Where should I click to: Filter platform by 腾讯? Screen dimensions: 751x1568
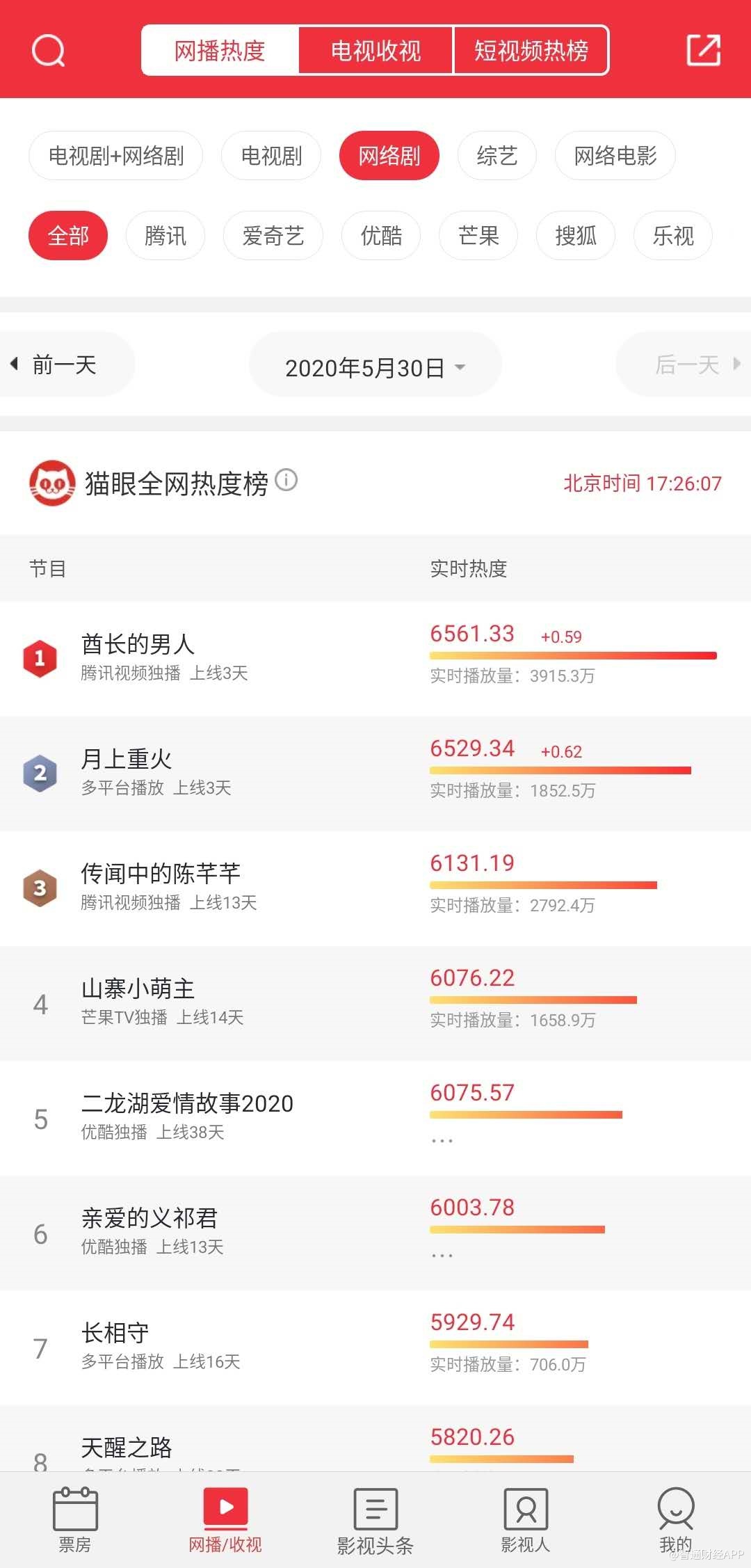tap(165, 236)
